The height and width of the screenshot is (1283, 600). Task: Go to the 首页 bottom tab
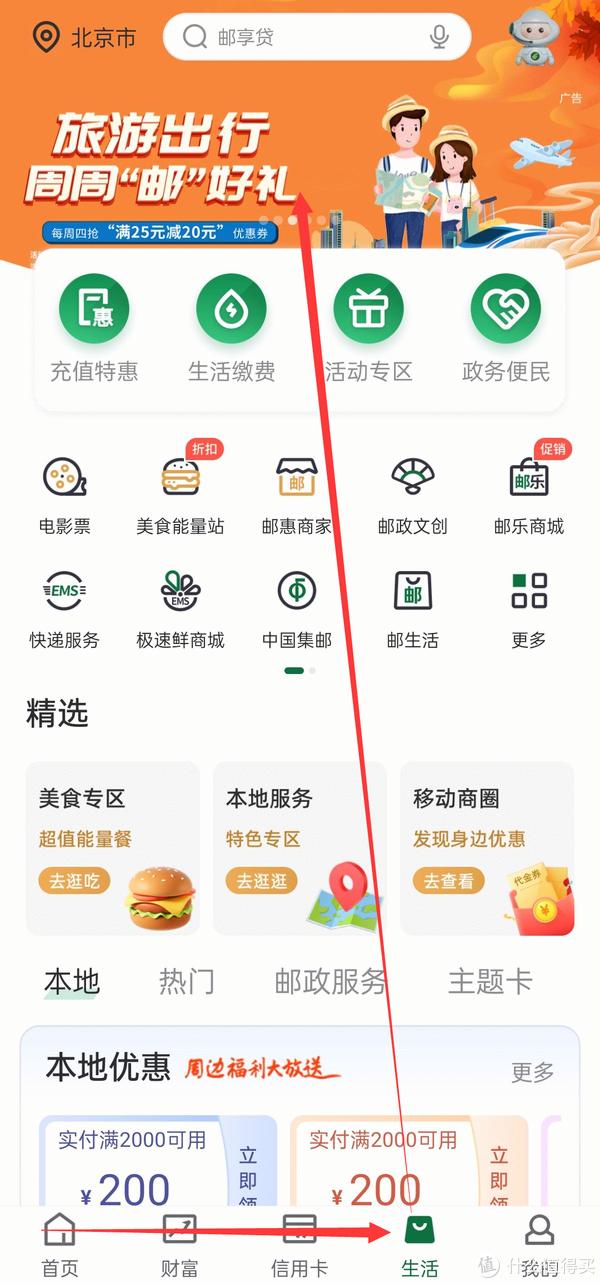[60, 1245]
